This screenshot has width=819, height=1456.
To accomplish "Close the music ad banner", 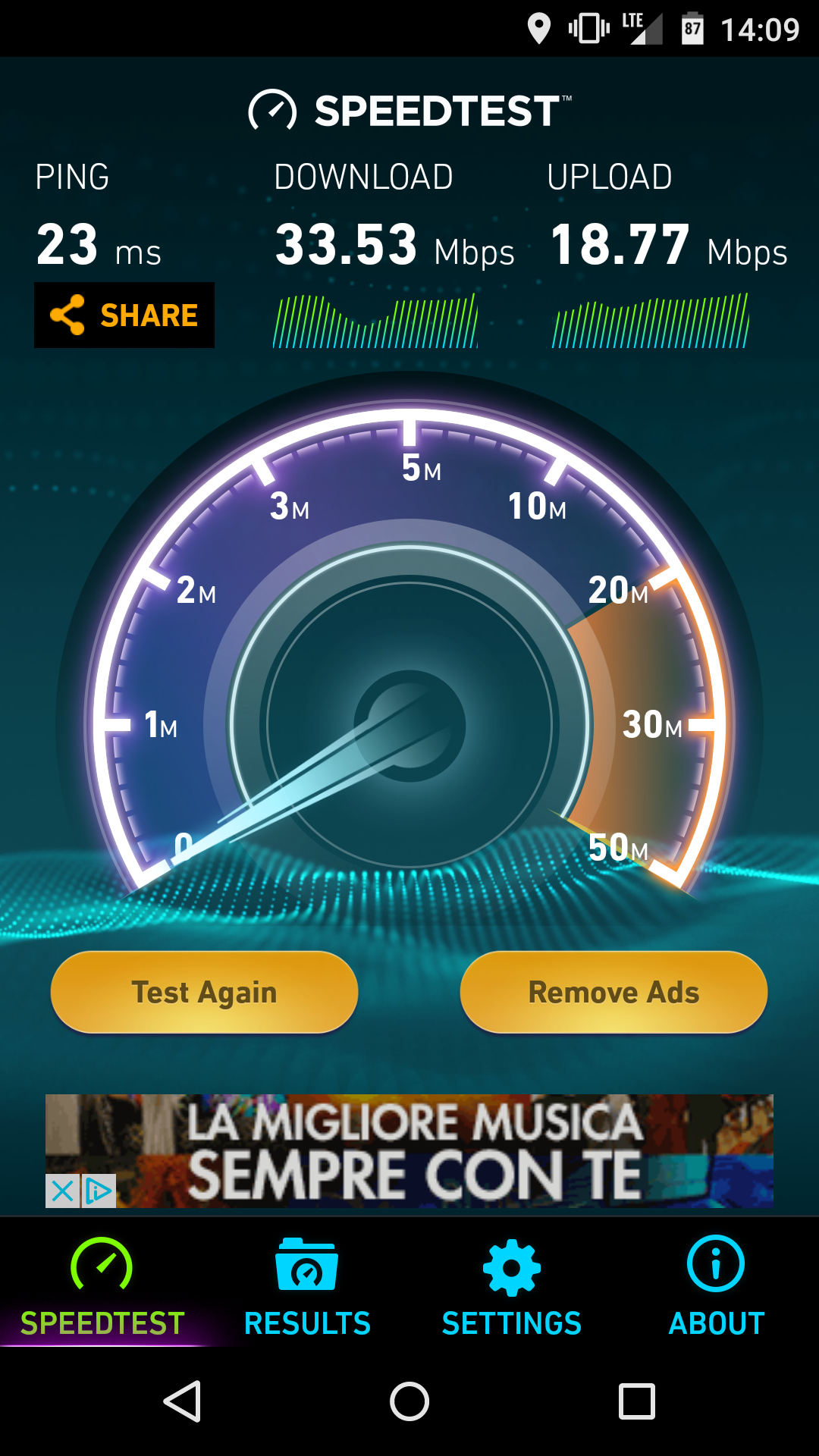I will tap(63, 1191).
